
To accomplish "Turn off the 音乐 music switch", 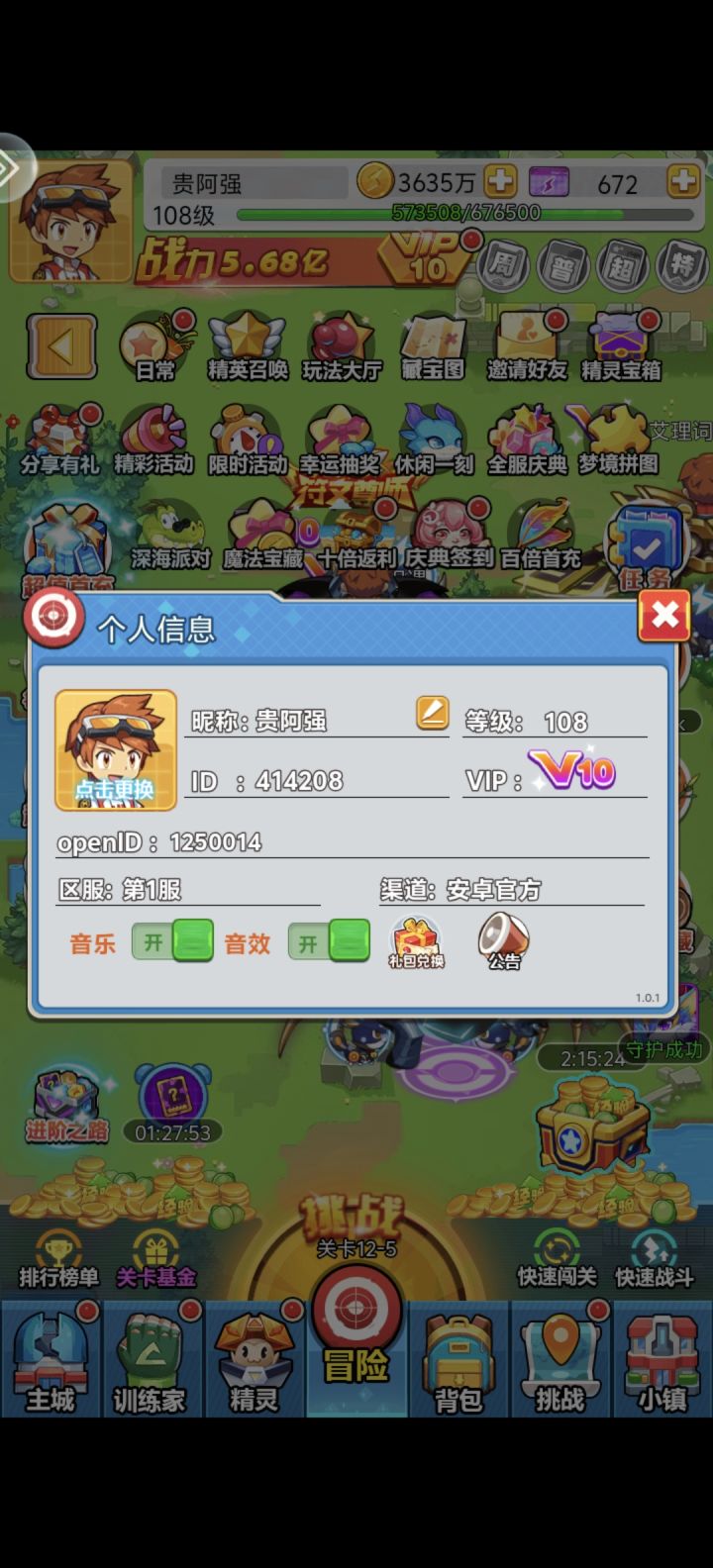I will [x=194, y=941].
